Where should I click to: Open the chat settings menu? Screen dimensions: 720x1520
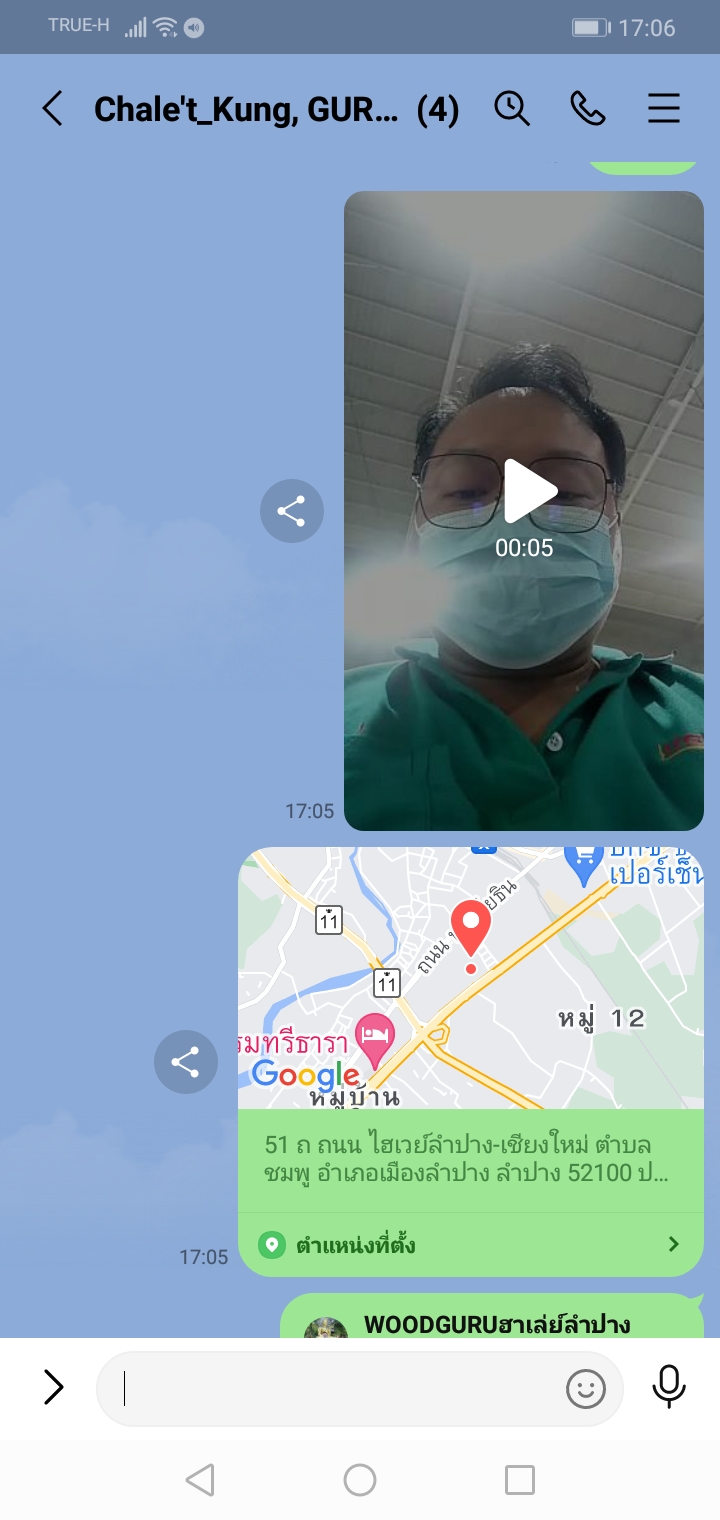(x=664, y=109)
